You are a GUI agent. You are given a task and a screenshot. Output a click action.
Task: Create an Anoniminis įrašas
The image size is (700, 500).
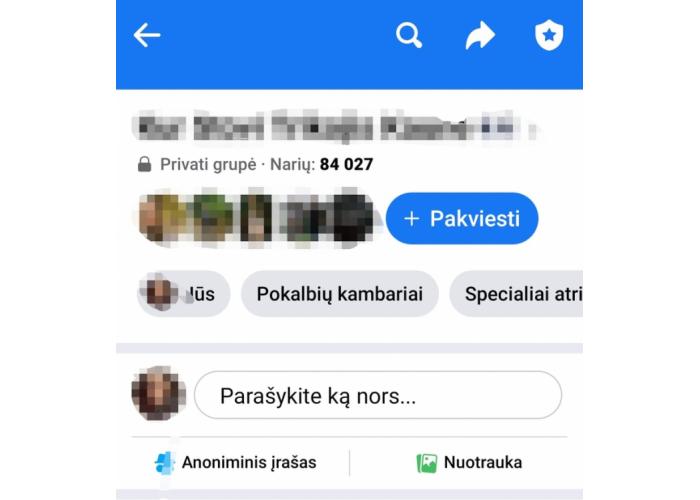236,463
